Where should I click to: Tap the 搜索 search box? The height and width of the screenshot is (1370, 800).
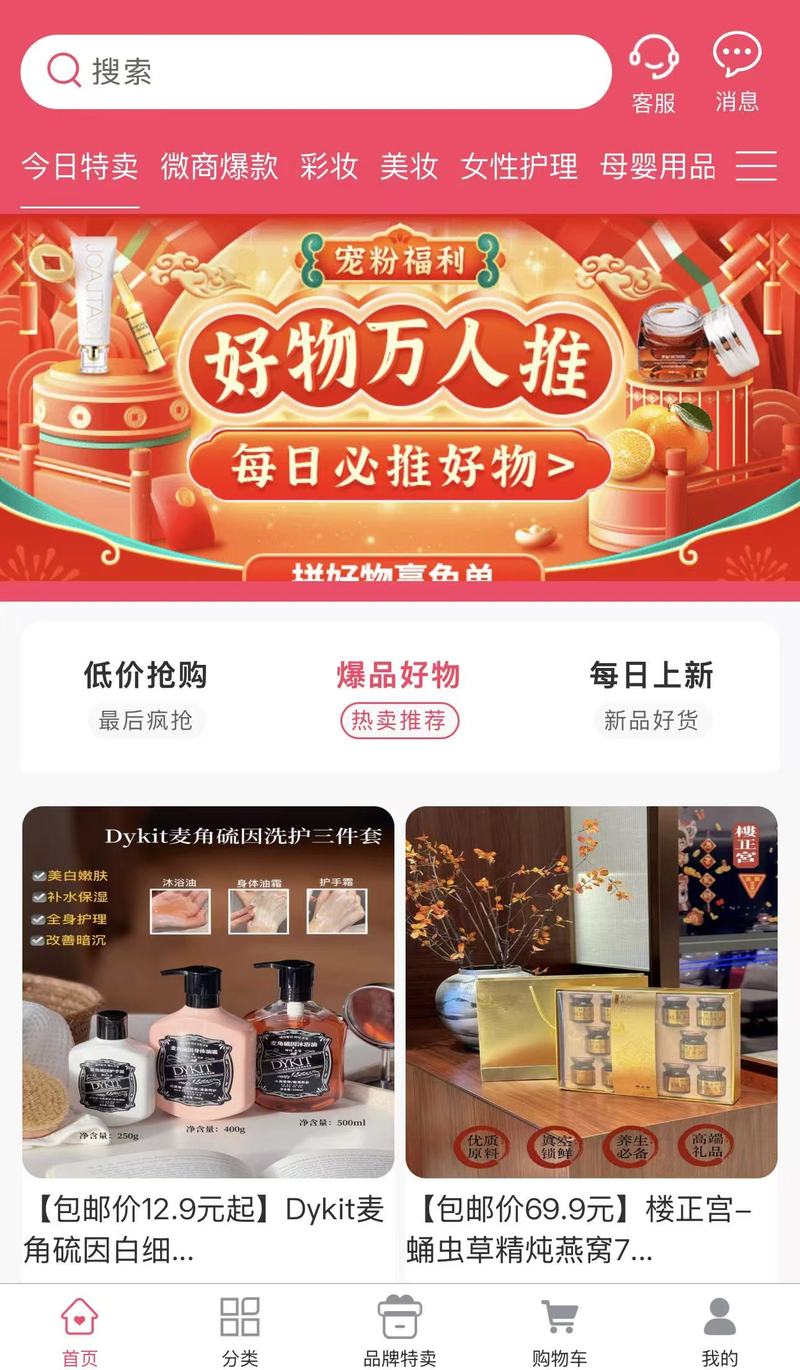pos(315,72)
